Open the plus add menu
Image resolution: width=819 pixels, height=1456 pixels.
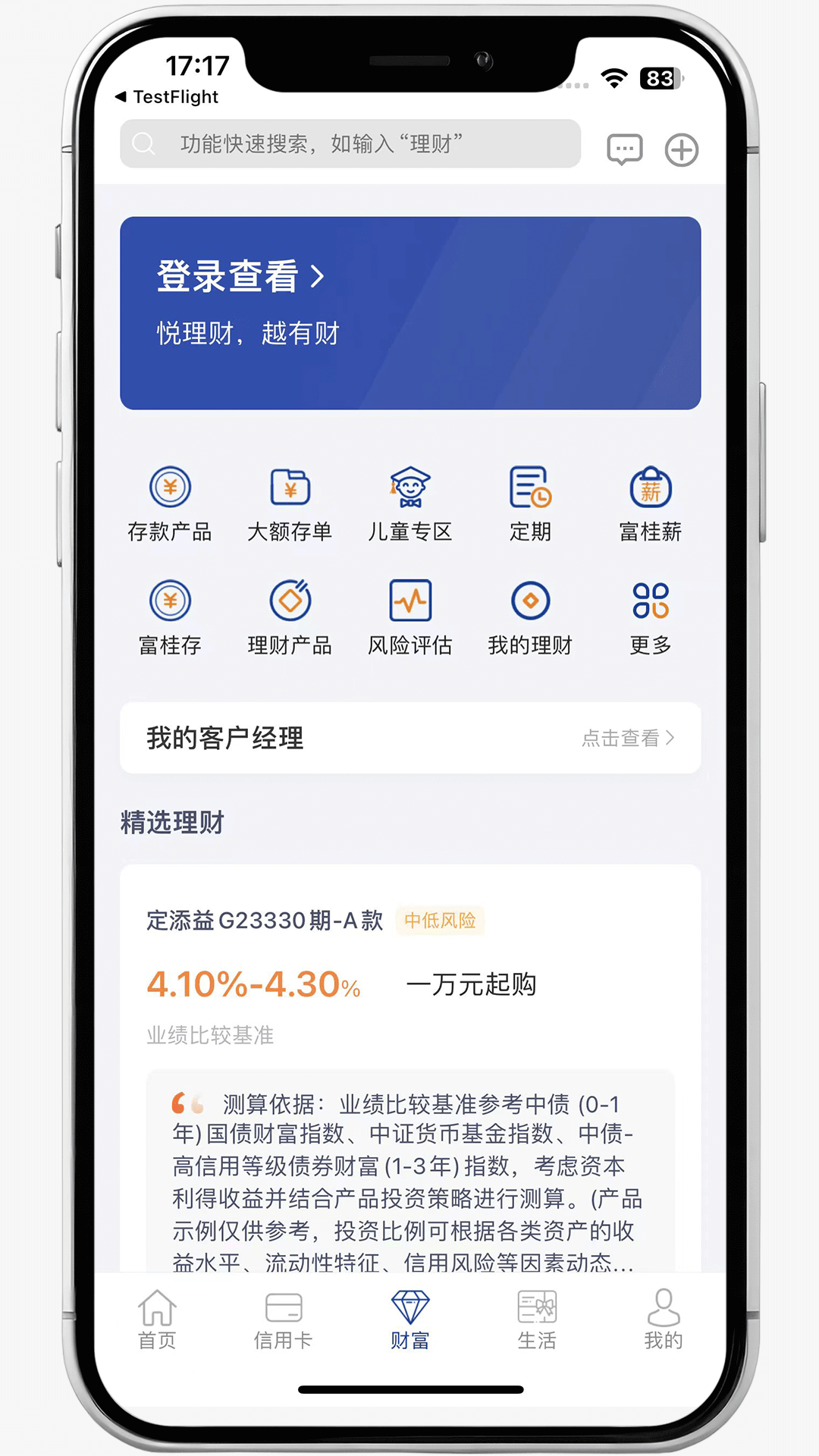click(x=681, y=149)
